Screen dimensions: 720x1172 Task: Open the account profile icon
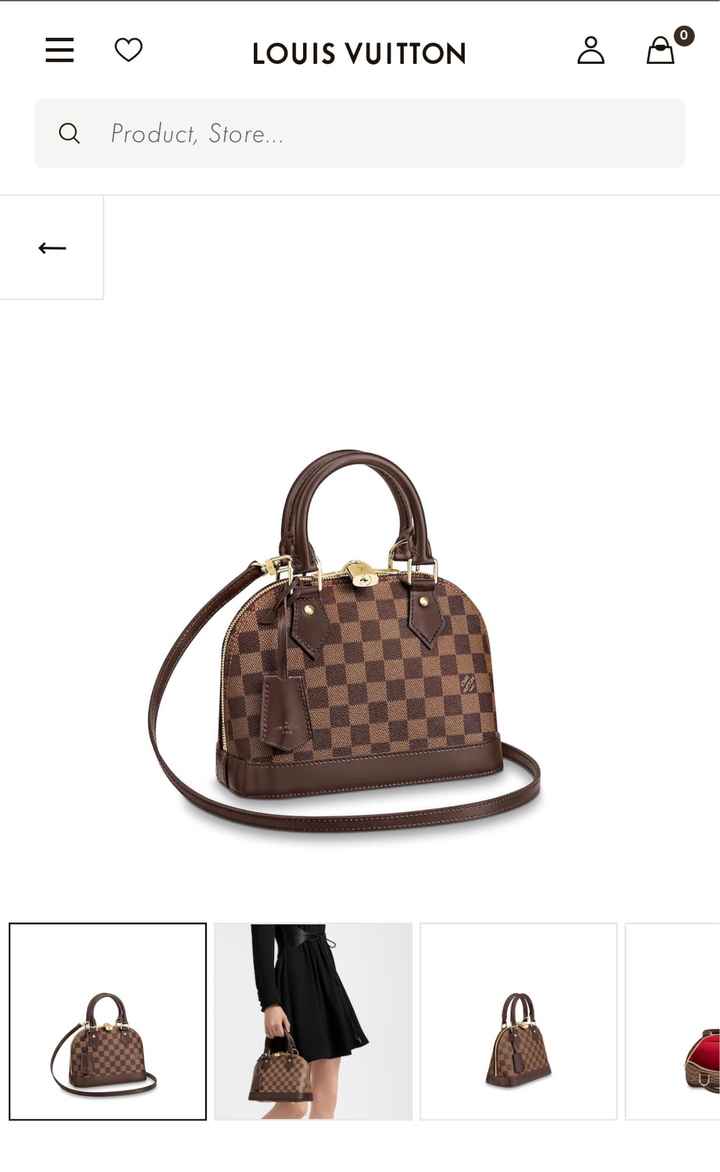coord(591,50)
